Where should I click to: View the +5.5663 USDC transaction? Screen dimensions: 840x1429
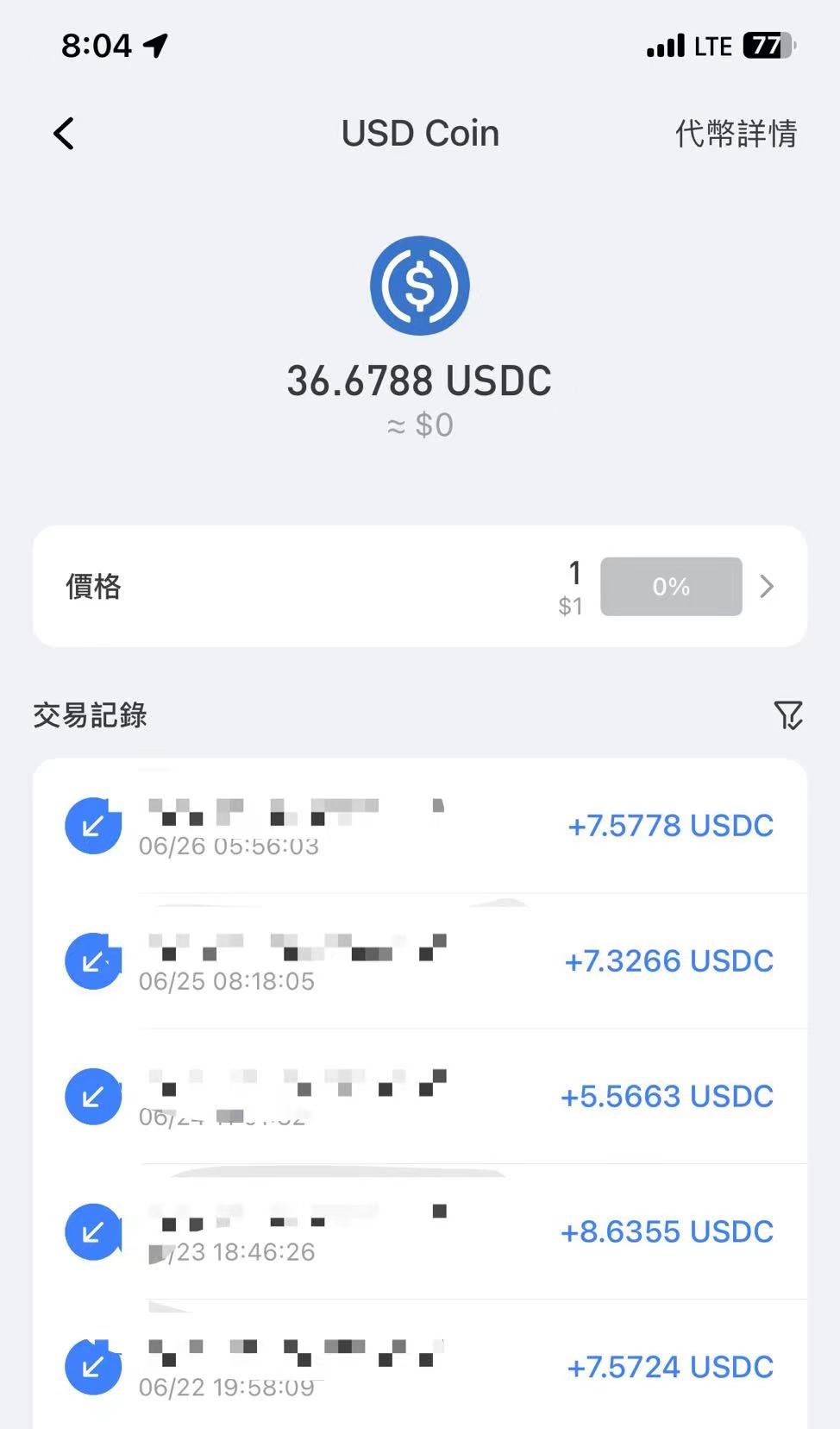pos(420,1096)
